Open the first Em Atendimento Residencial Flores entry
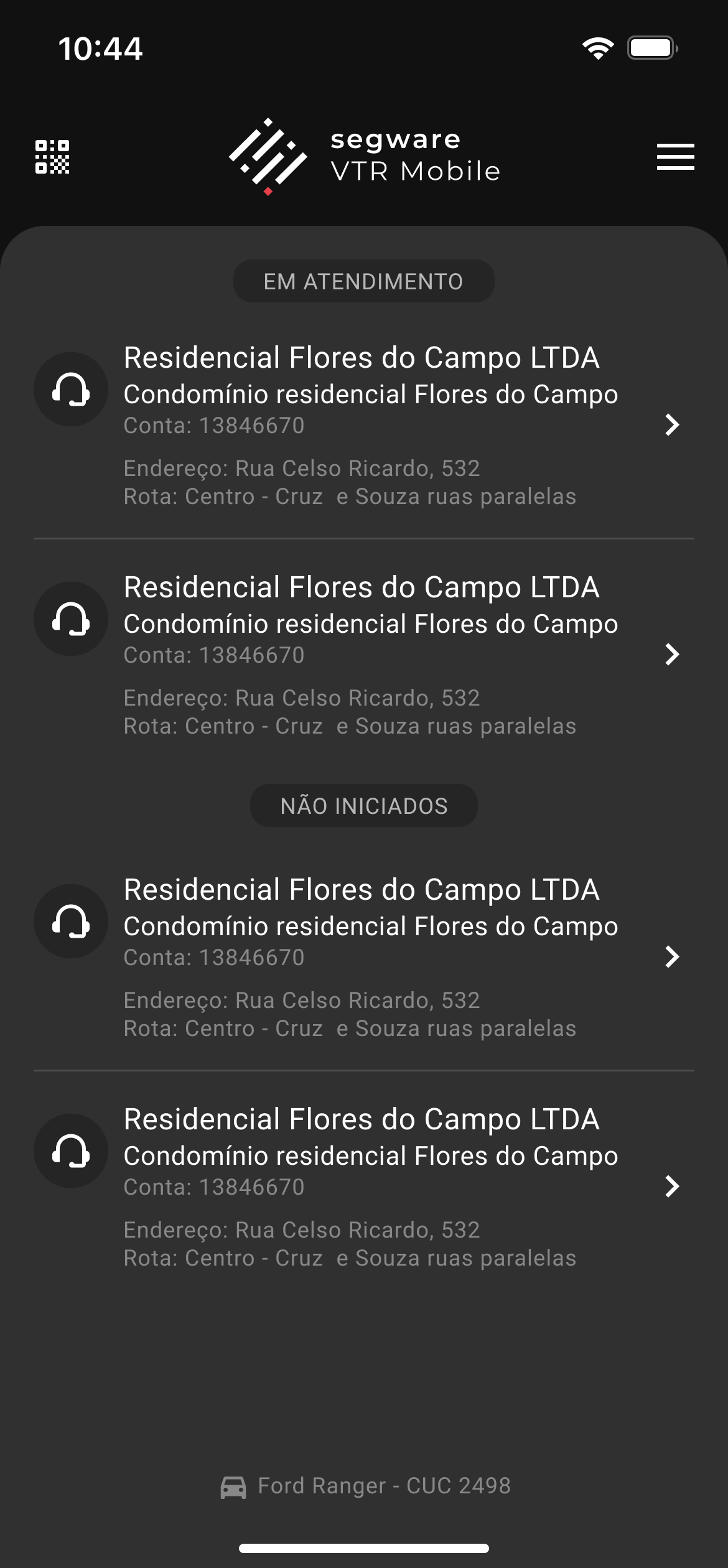728x1568 pixels. click(363, 426)
